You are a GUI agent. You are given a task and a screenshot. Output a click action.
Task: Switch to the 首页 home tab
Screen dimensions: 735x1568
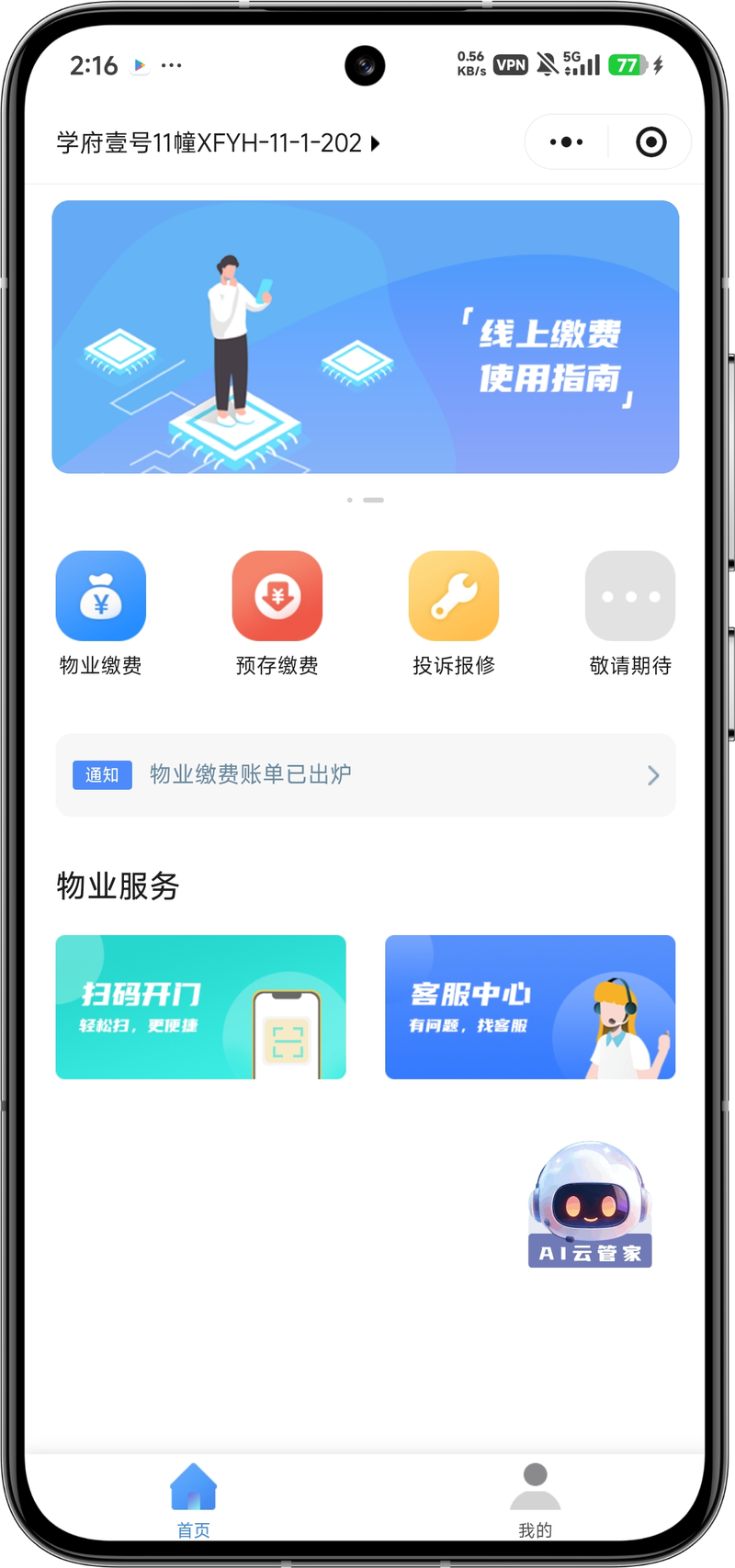(x=193, y=1499)
